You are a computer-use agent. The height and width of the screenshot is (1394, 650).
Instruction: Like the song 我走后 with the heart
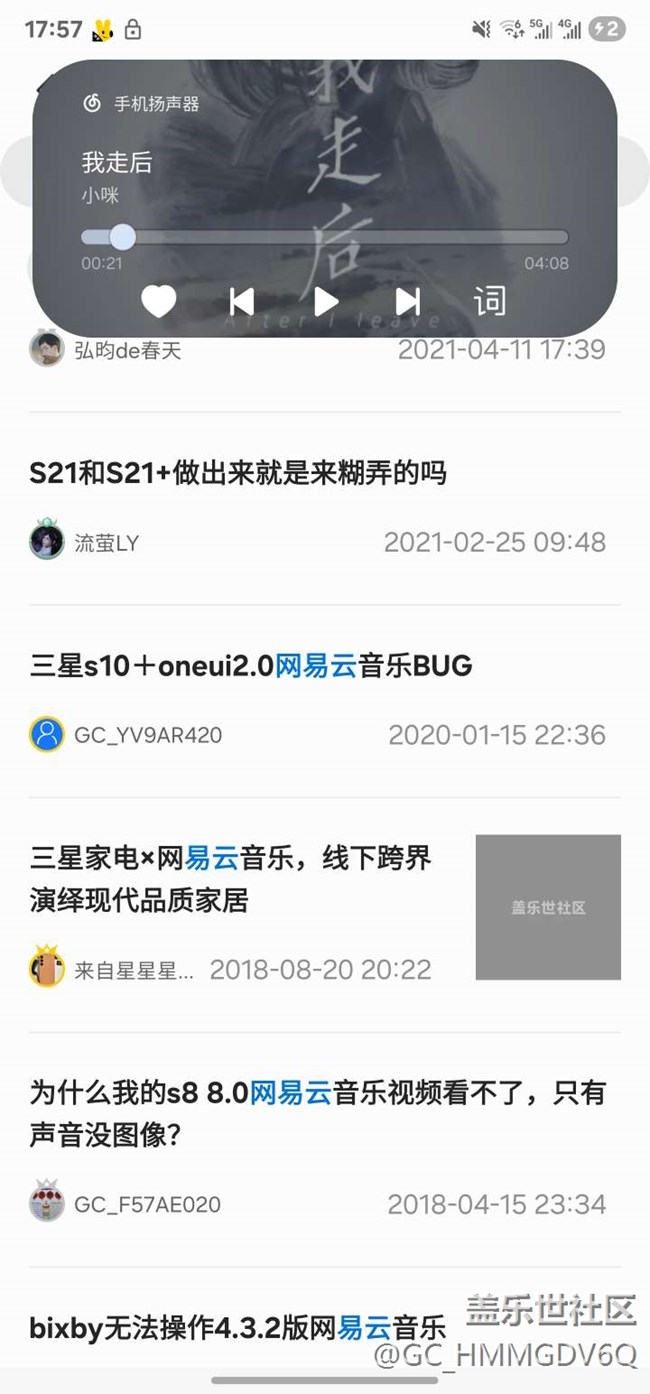pyautogui.click(x=158, y=301)
